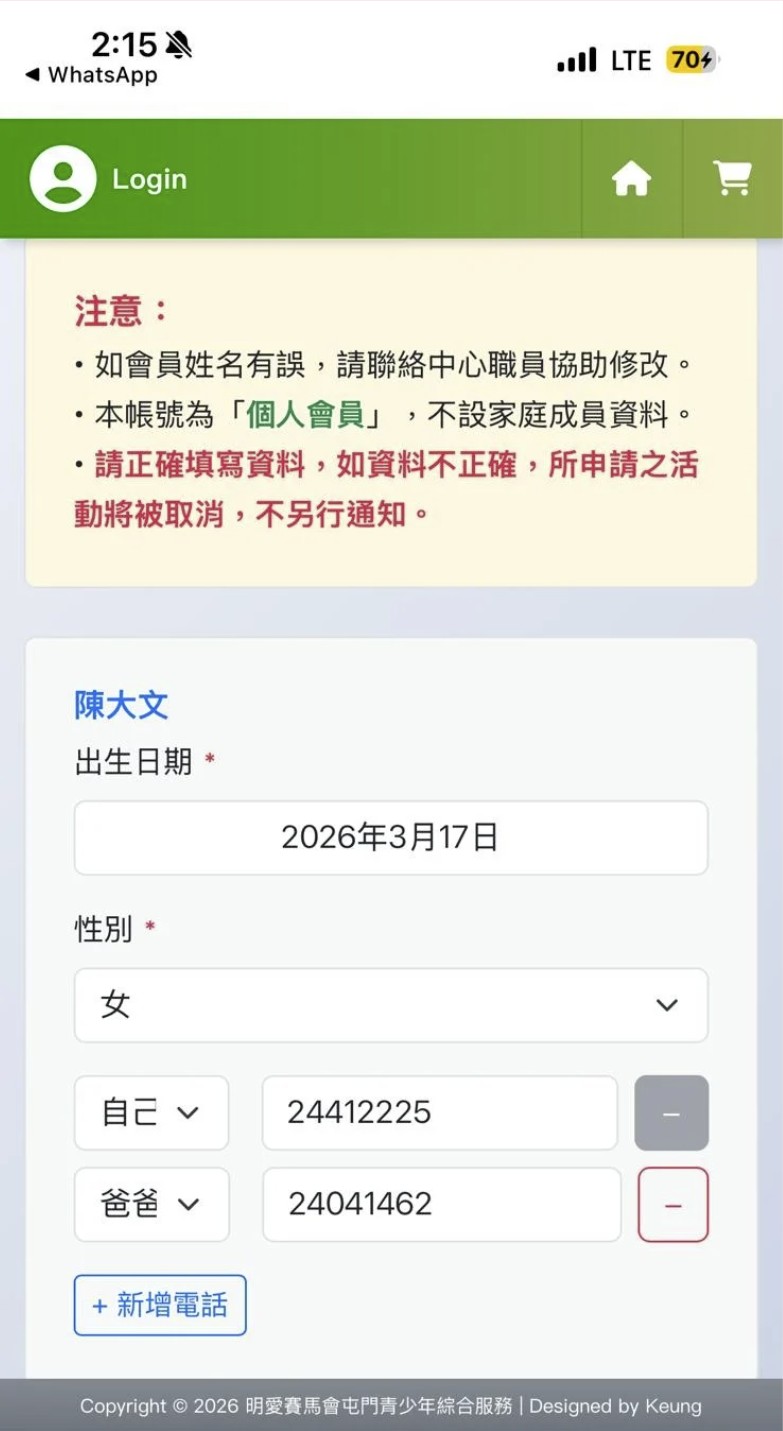Open the shopping cart
The image size is (783, 1431).
coord(732,179)
